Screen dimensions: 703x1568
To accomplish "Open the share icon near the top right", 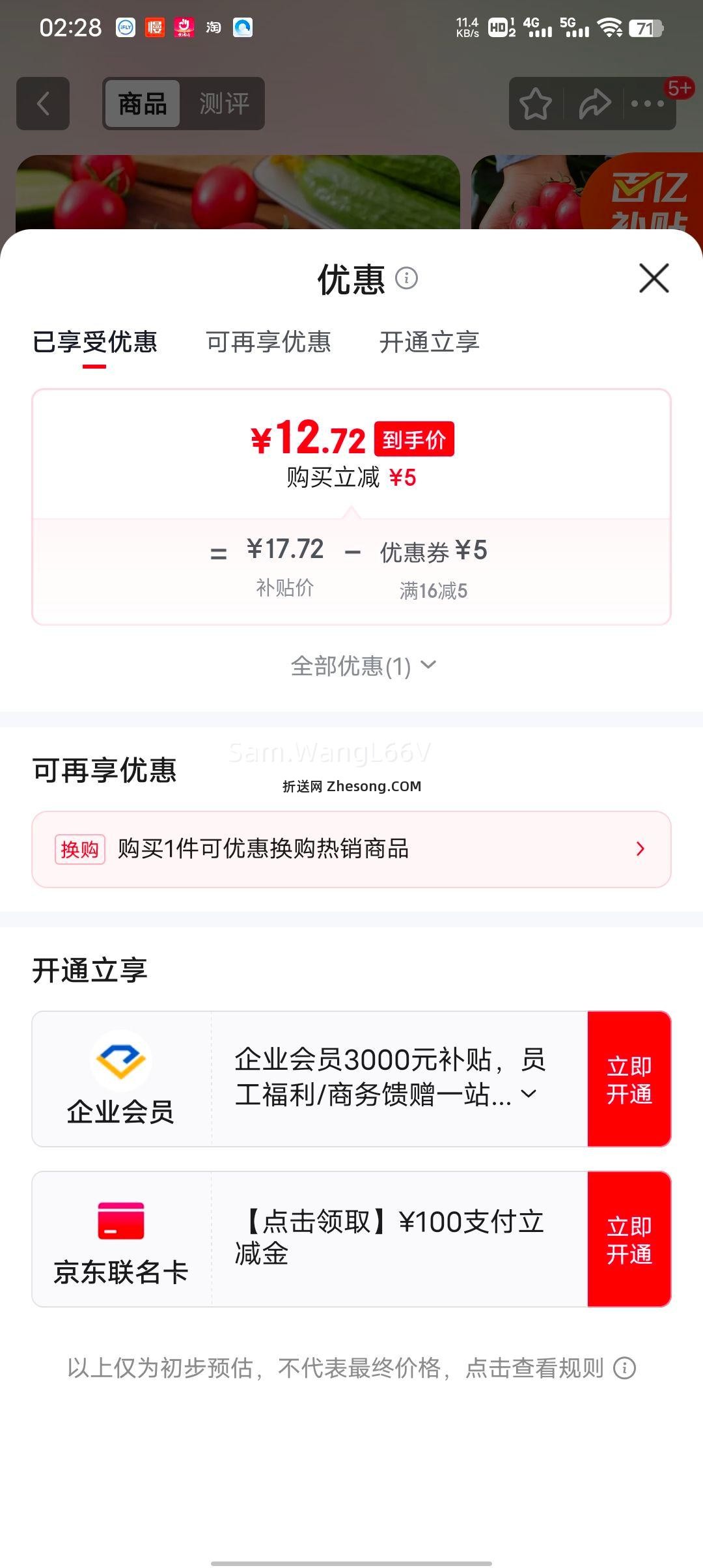I will [x=594, y=103].
